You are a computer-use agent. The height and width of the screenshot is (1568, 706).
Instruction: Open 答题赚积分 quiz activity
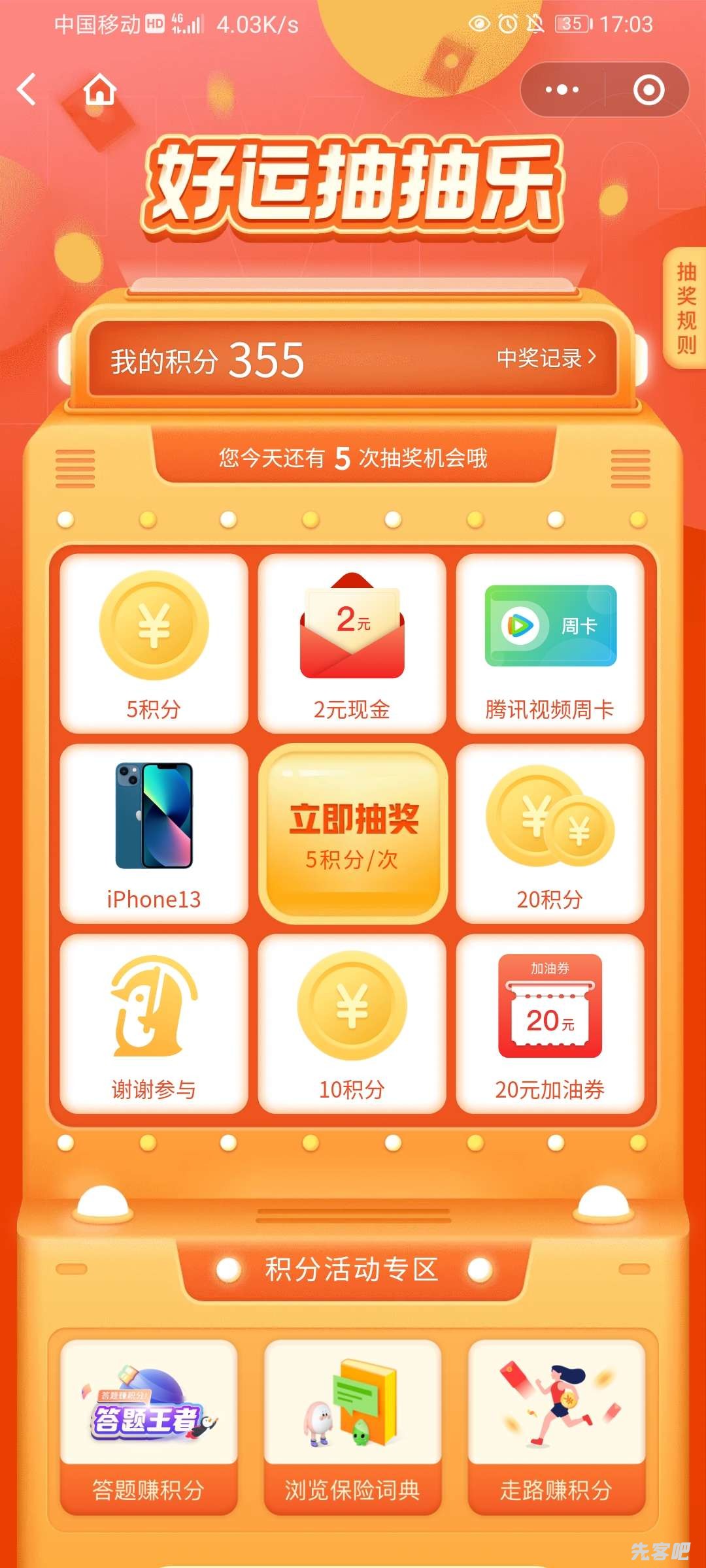[149, 1426]
